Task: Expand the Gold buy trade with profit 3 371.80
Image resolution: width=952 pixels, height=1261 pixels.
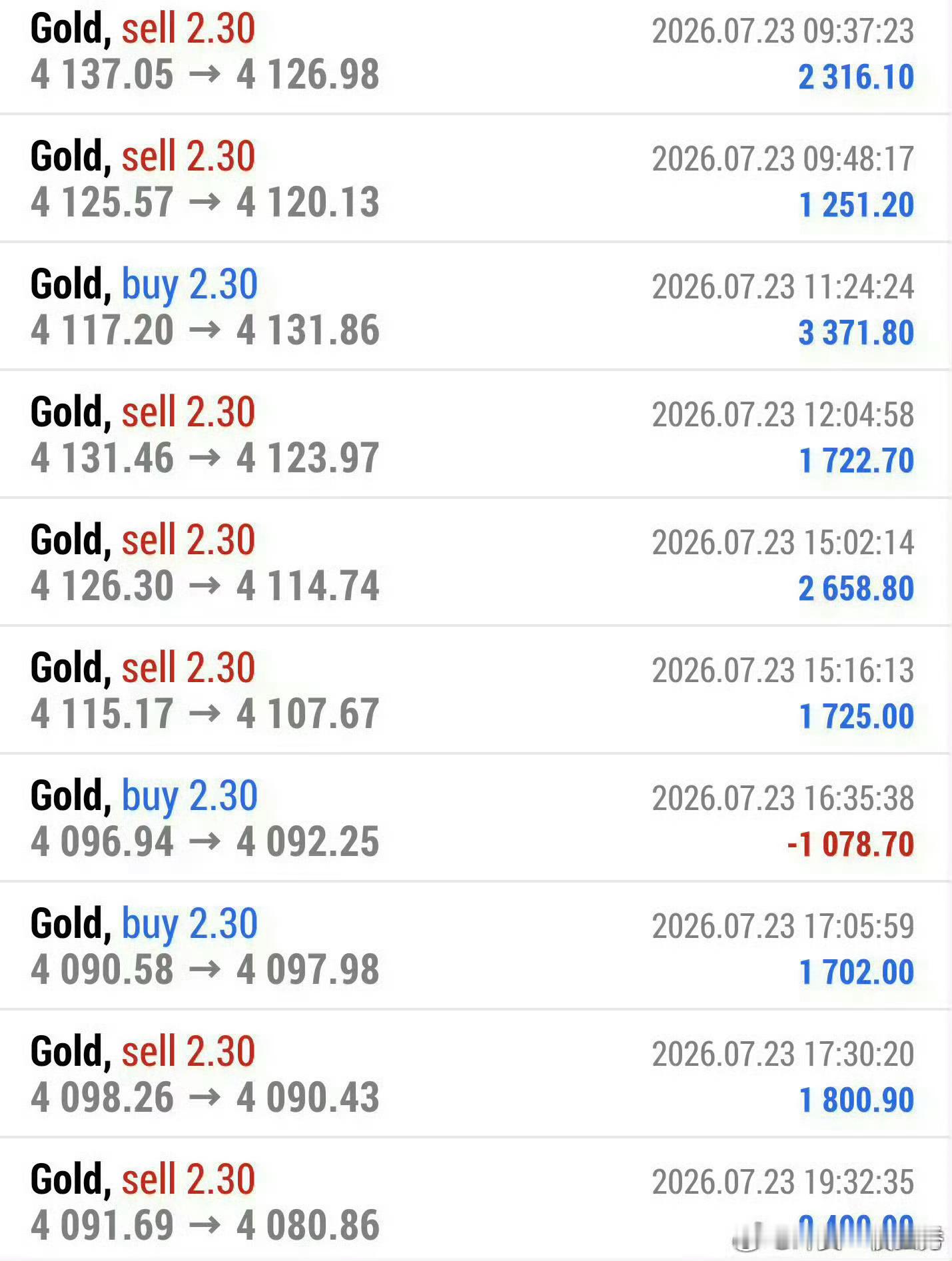Action: click(x=474, y=306)
